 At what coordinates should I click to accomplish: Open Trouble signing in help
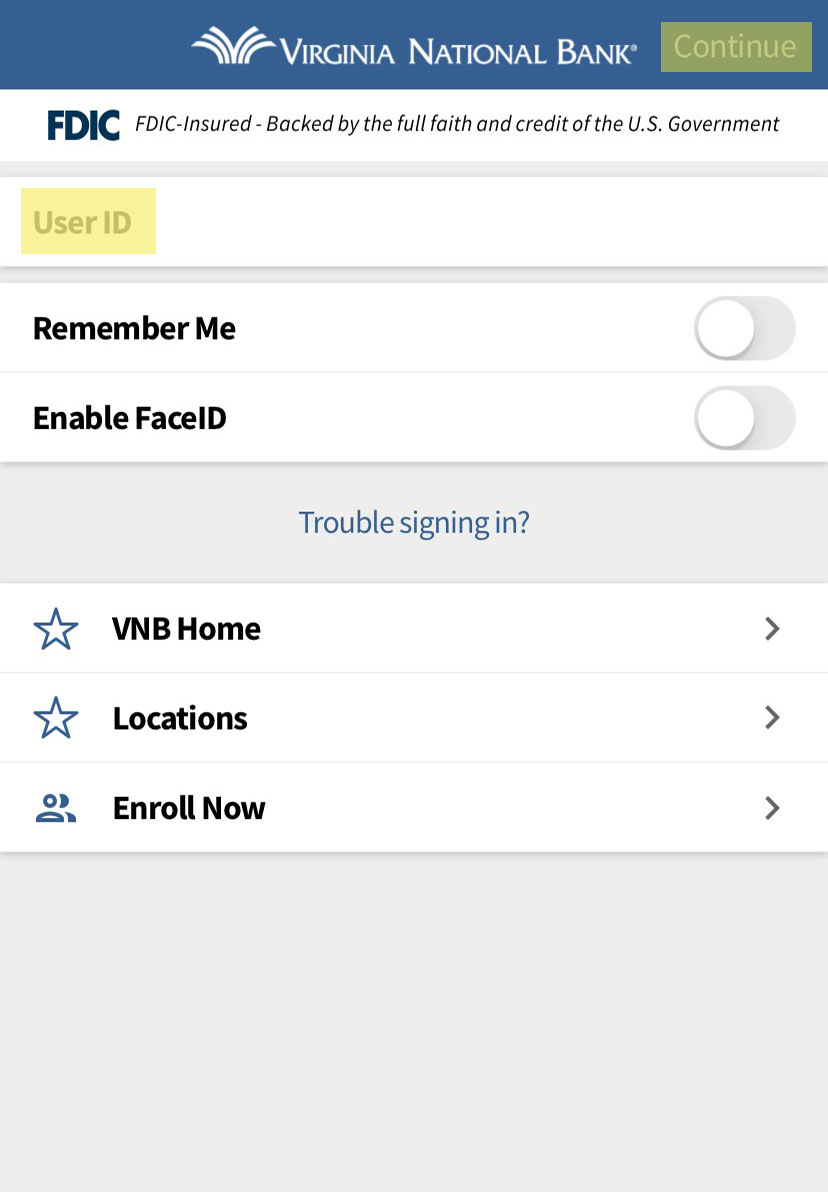point(414,522)
